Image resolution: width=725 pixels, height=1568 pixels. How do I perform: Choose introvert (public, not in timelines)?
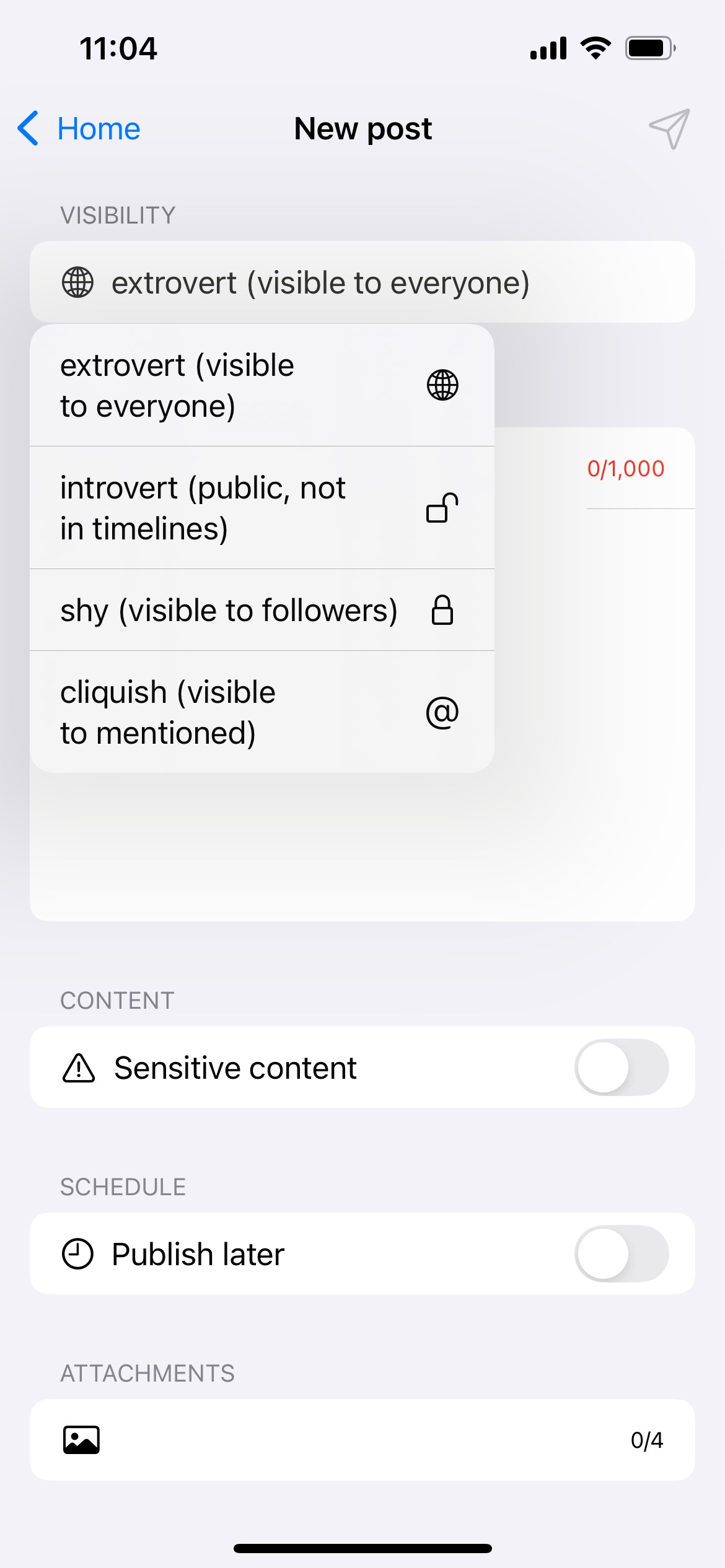pos(262,508)
